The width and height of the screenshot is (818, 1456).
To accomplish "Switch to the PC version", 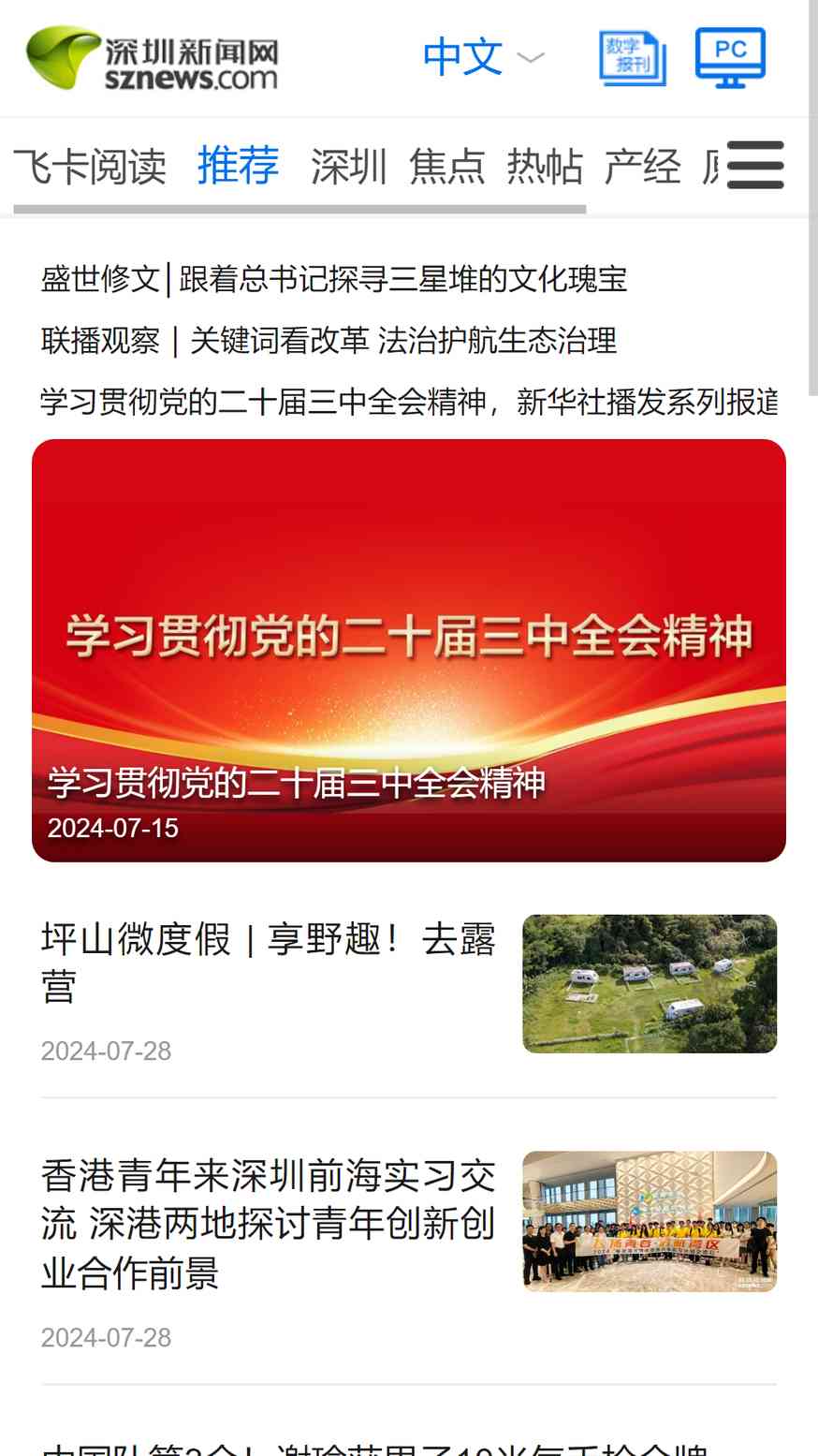I will (x=730, y=58).
